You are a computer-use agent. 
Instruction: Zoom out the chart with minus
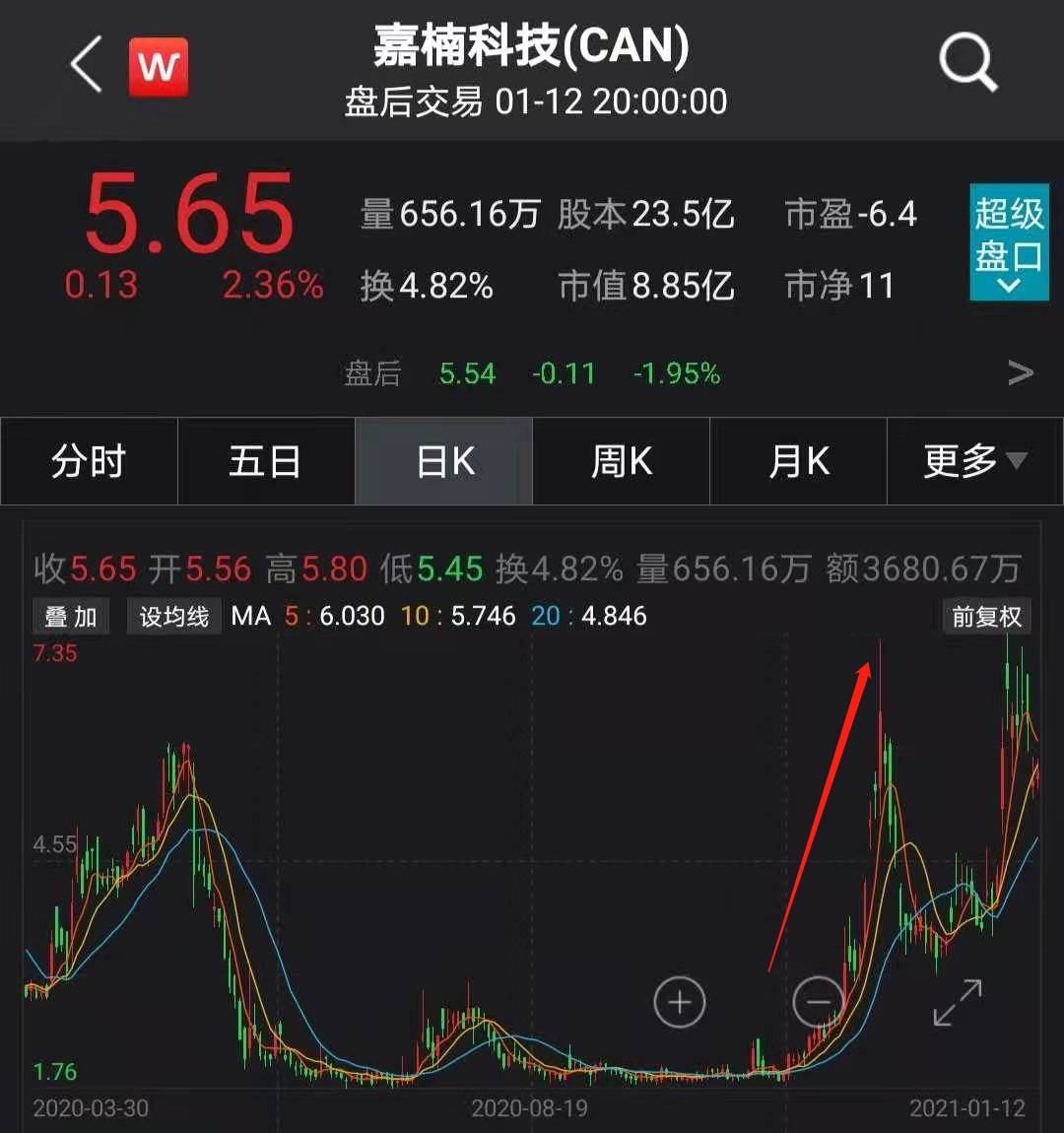point(818,1002)
